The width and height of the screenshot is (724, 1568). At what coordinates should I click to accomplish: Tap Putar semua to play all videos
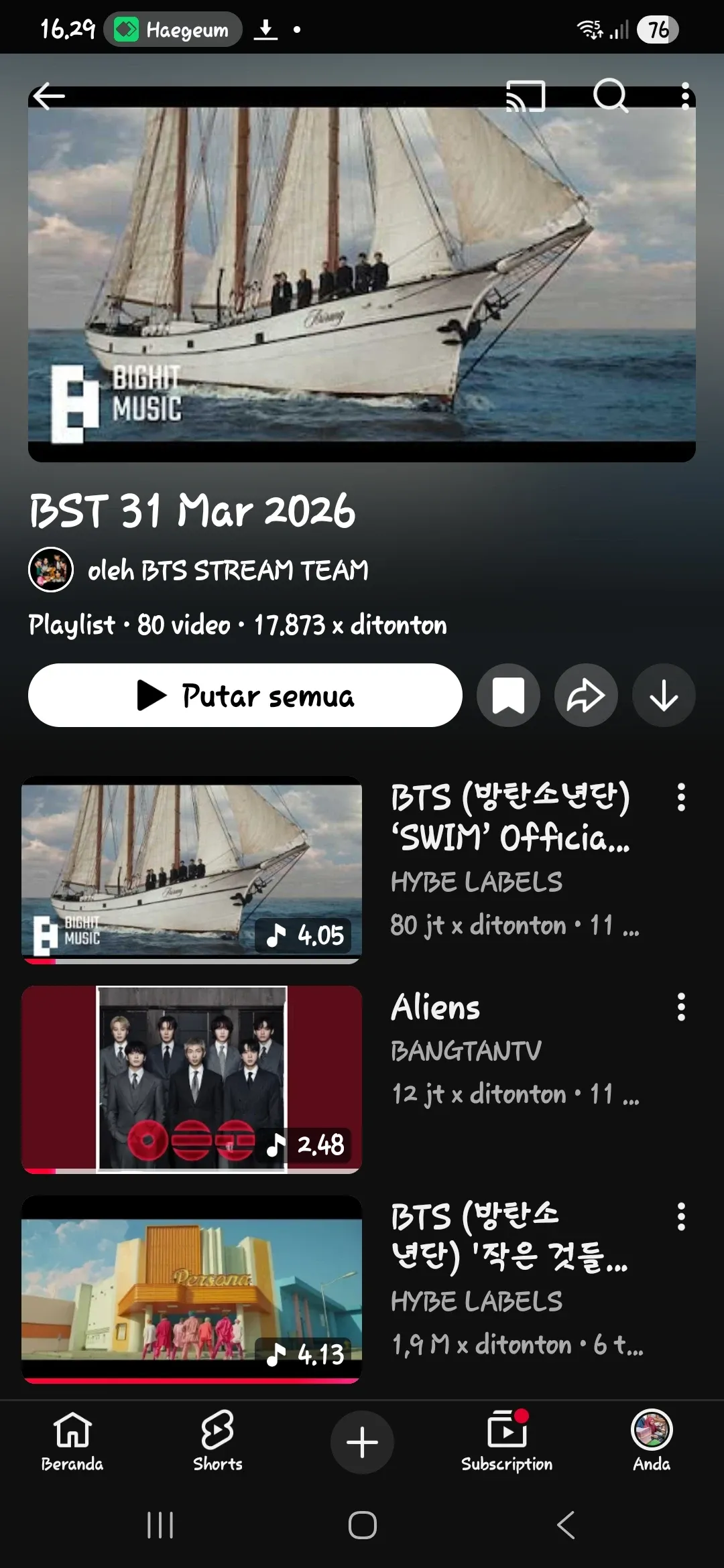pos(245,696)
